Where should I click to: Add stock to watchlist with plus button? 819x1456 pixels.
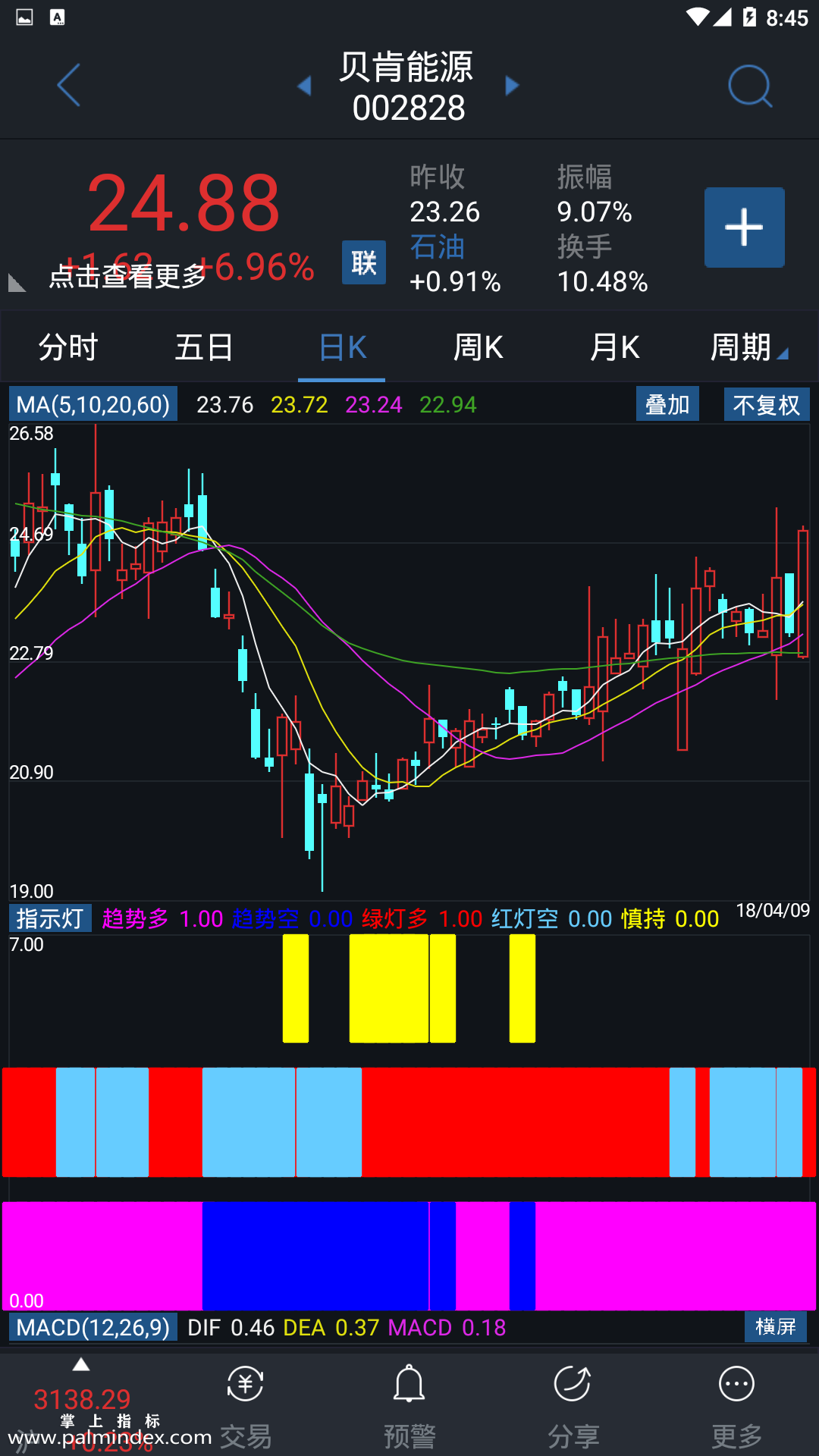(x=744, y=227)
